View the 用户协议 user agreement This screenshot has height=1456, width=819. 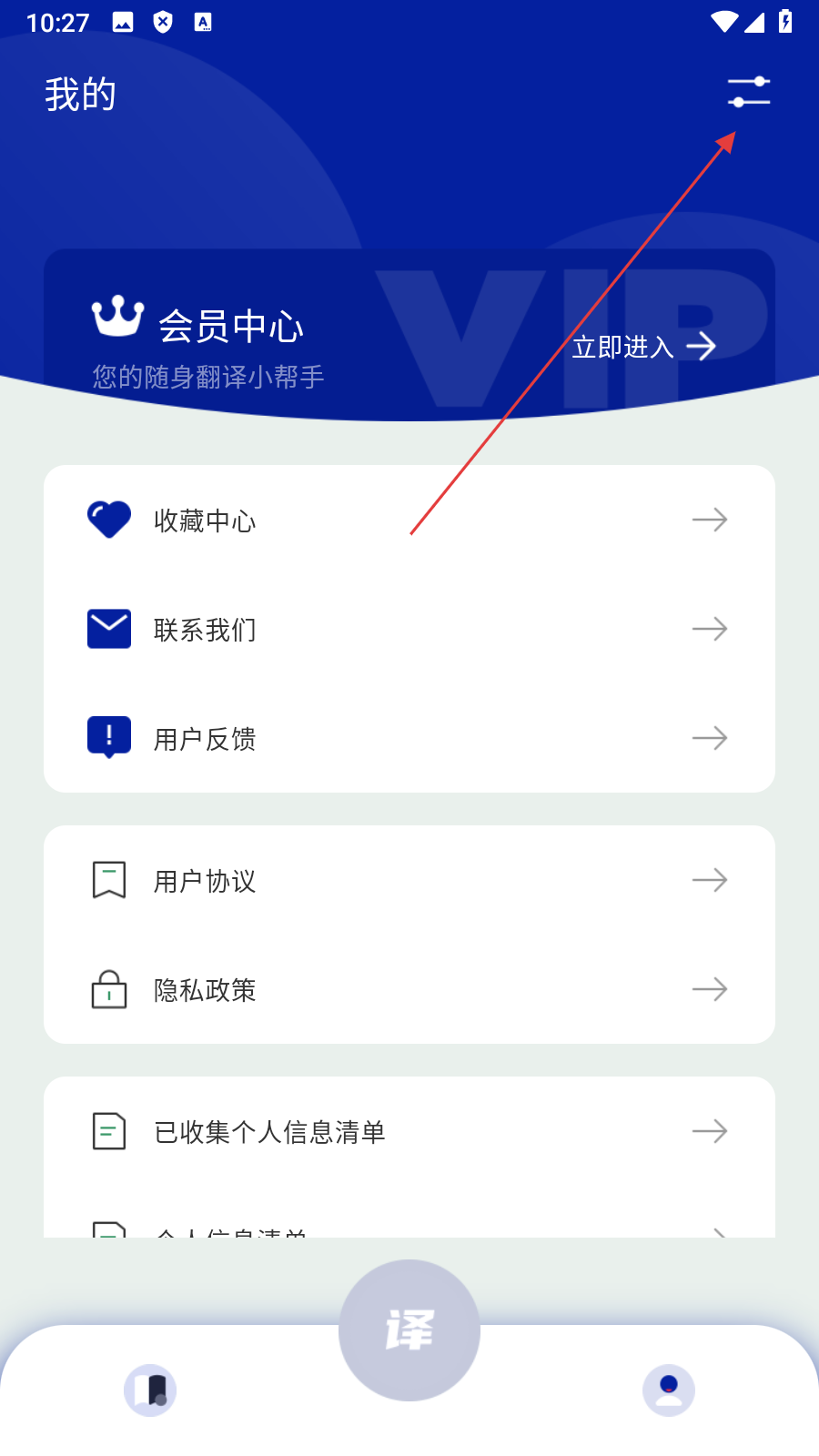pyautogui.click(x=409, y=881)
